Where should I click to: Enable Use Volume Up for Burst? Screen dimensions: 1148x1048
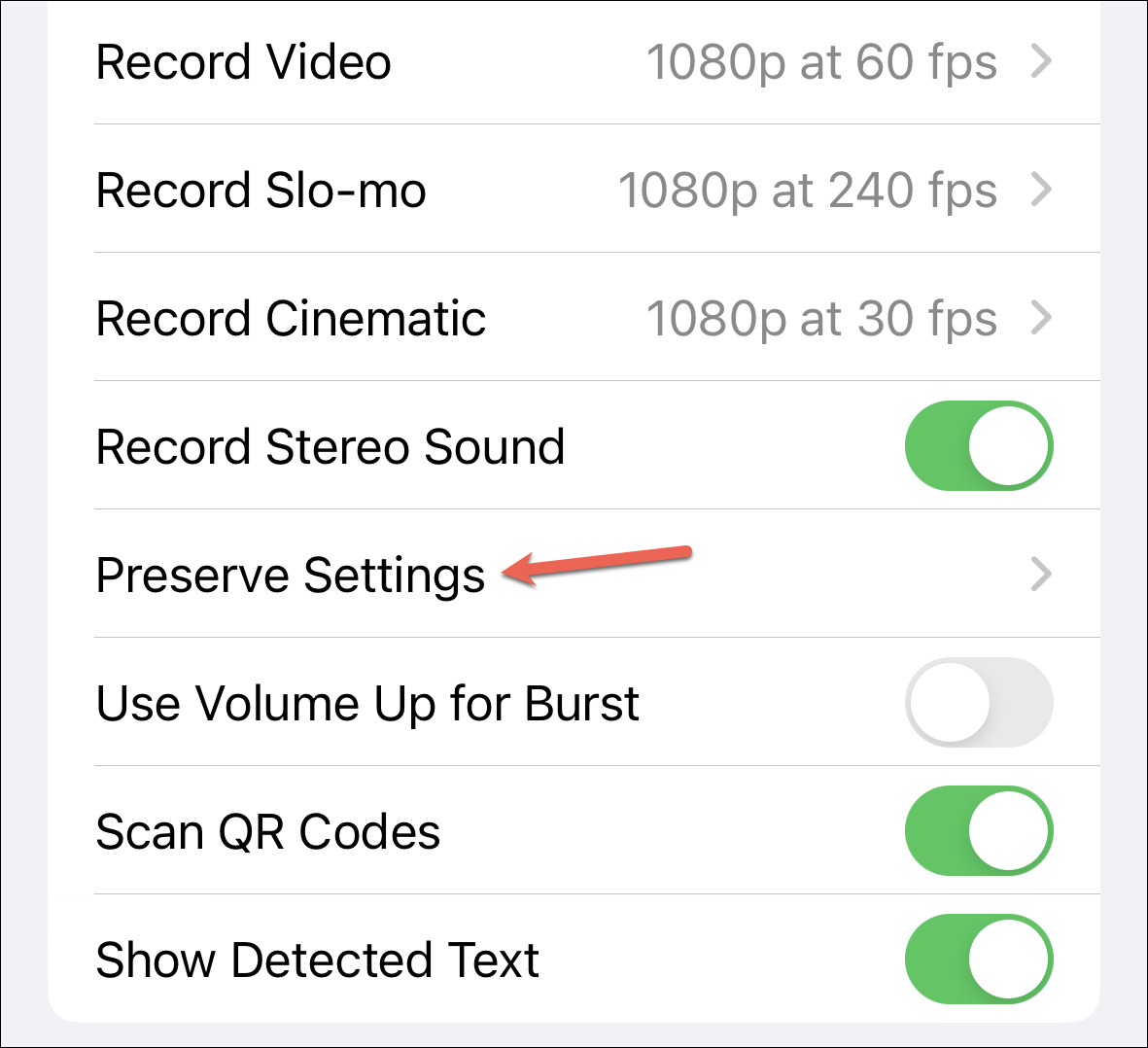978,703
